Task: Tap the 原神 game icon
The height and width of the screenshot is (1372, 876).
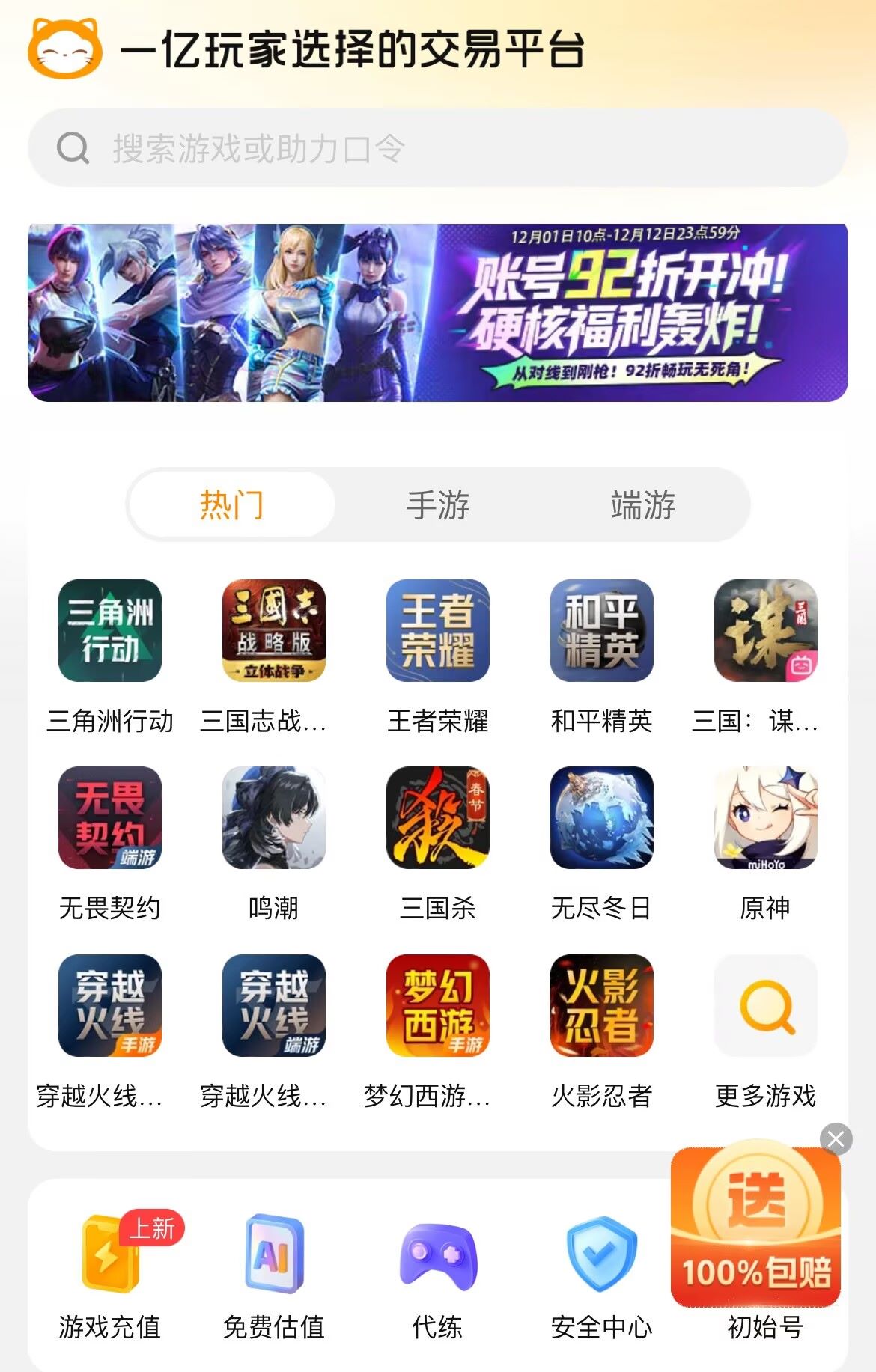Action: (x=766, y=819)
